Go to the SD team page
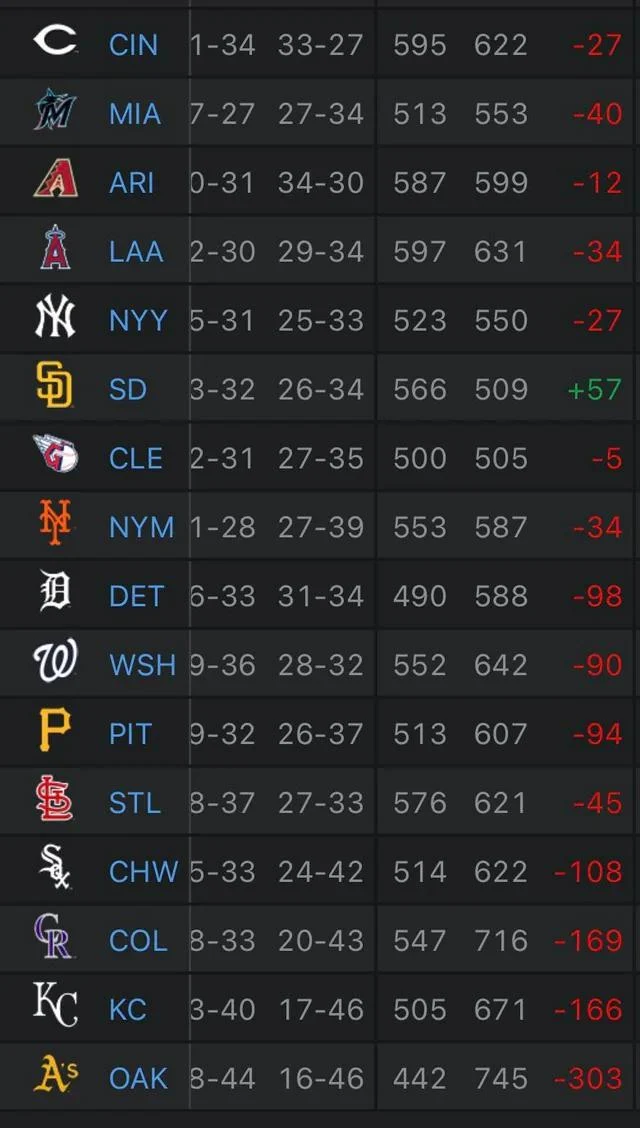 click(128, 390)
